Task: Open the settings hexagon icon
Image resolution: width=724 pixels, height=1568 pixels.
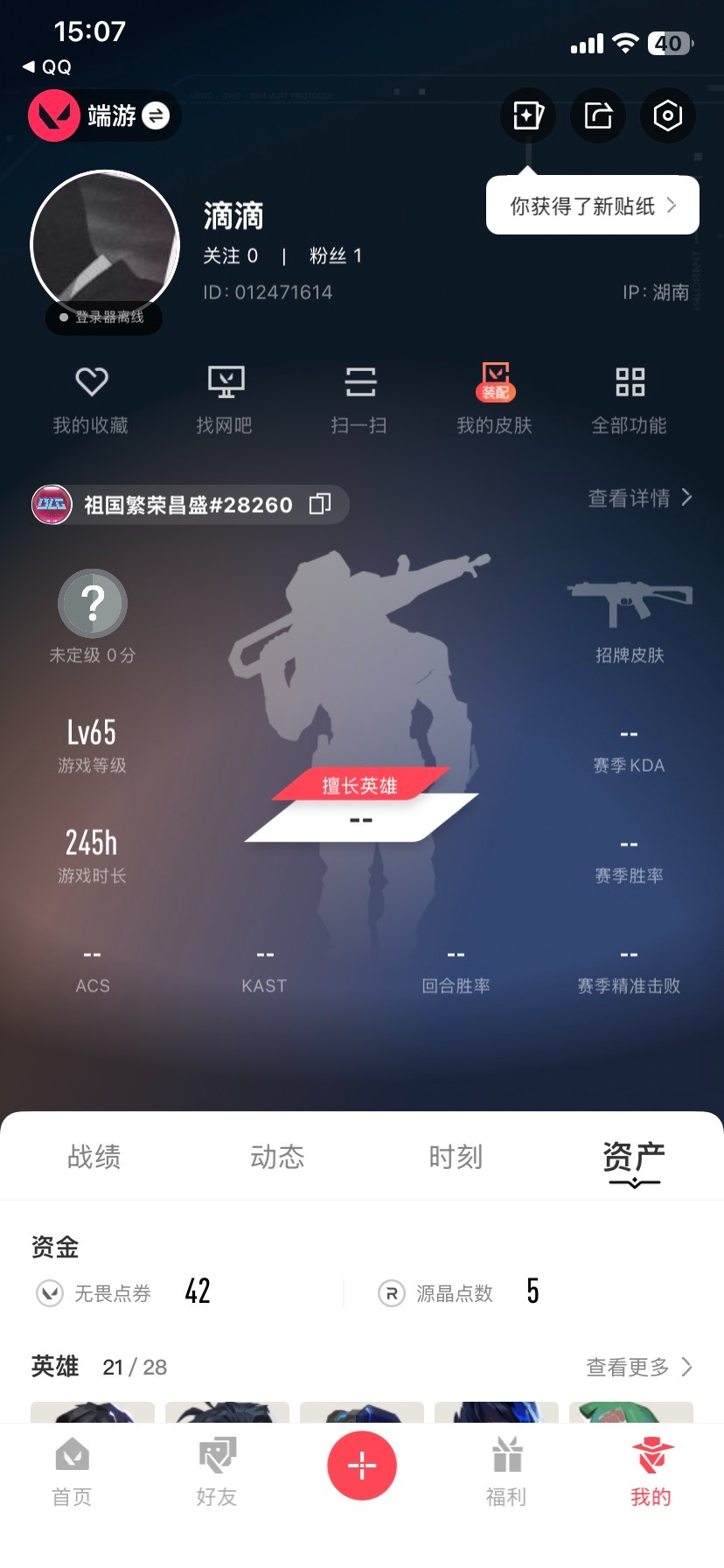Action: [667, 115]
